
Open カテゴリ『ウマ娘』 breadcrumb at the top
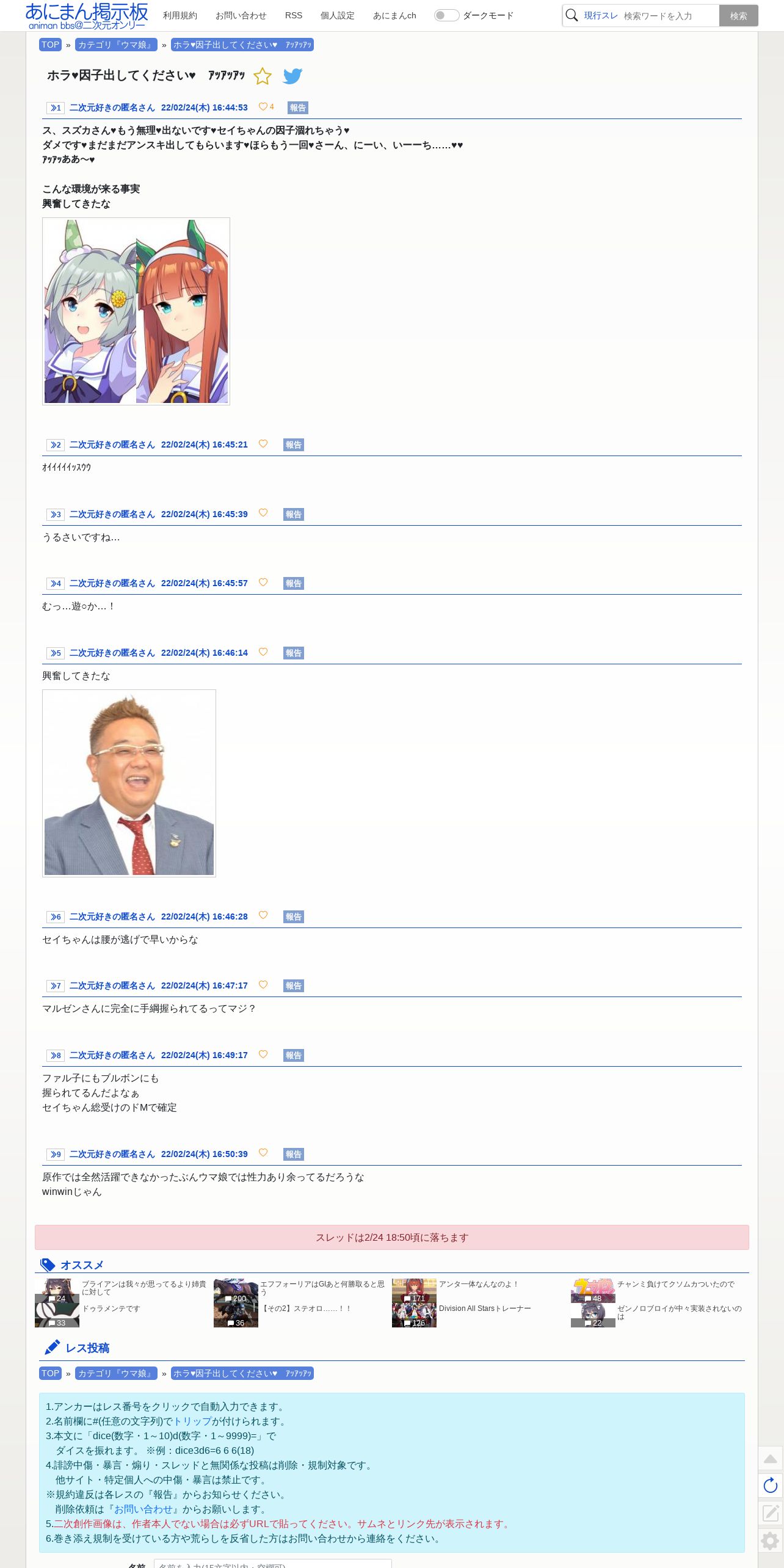(116, 45)
